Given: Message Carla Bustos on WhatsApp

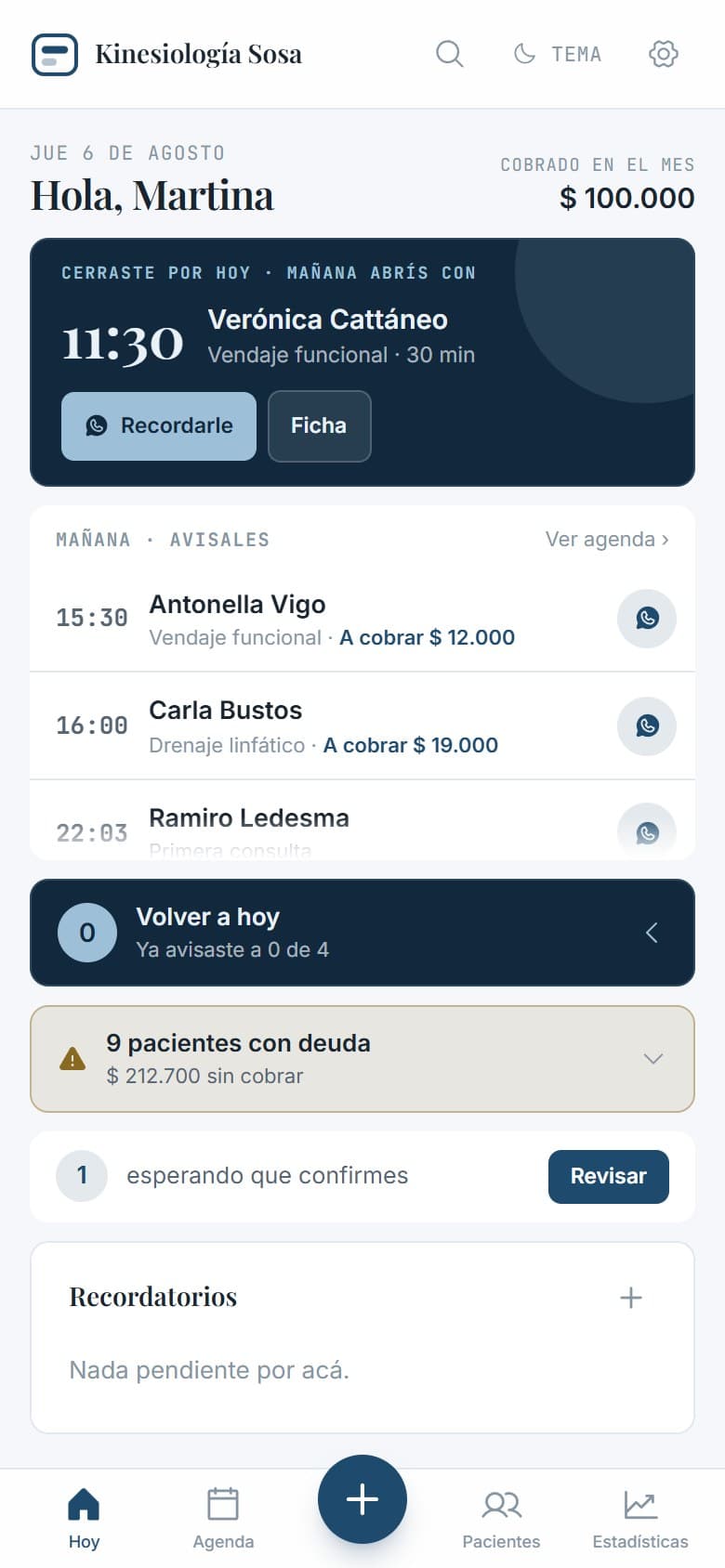Looking at the screenshot, I should (x=647, y=725).
